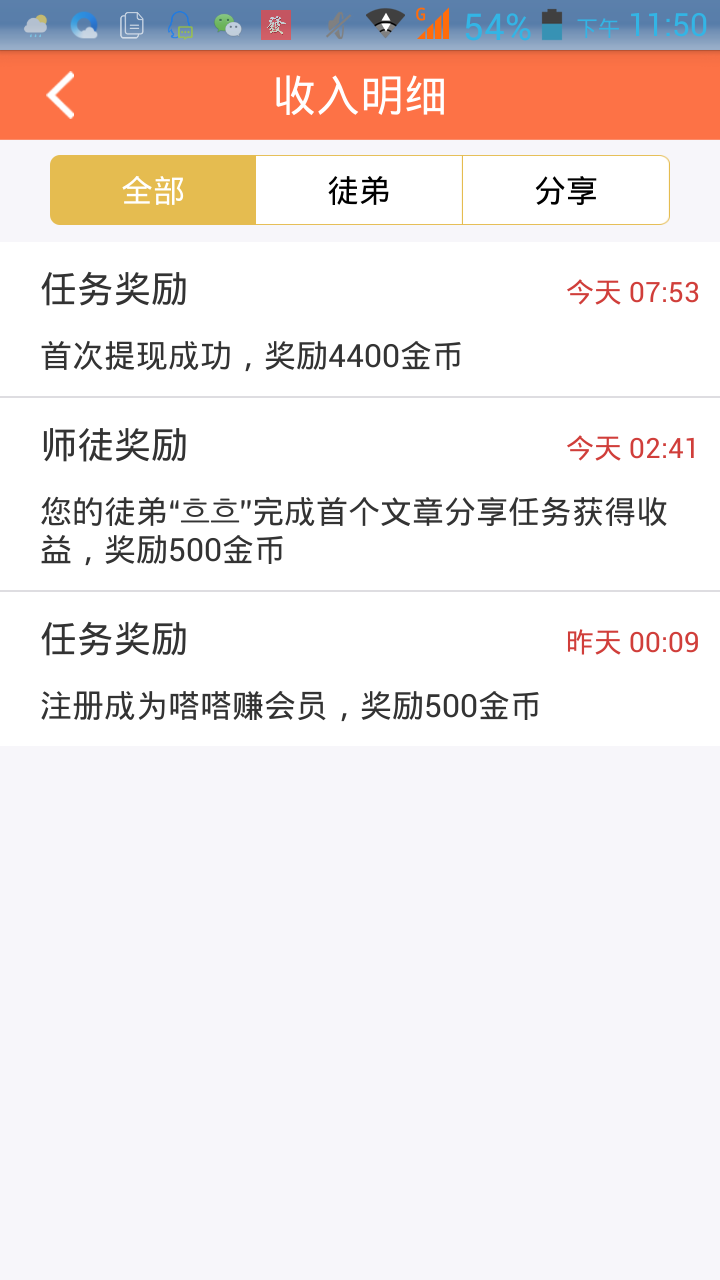
Task: Select the 全部 tab
Action: pyautogui.click(x=153, y=190)
